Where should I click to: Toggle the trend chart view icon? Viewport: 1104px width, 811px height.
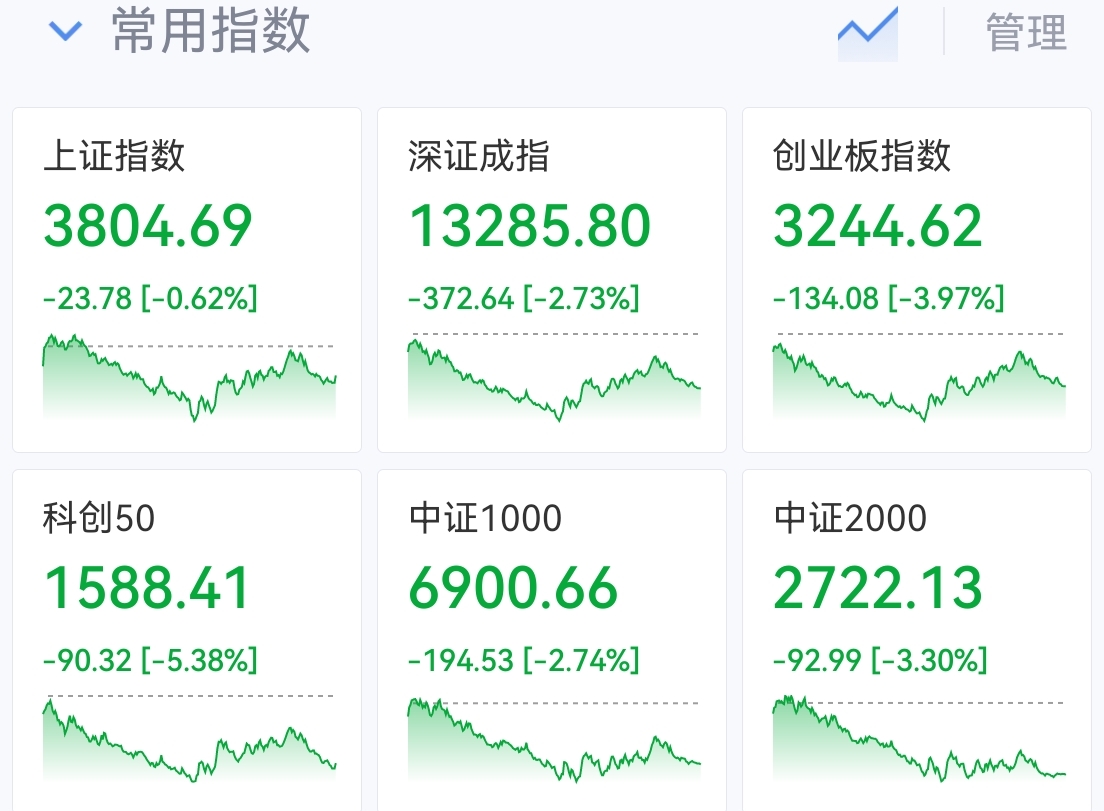[x=867, y=32]
